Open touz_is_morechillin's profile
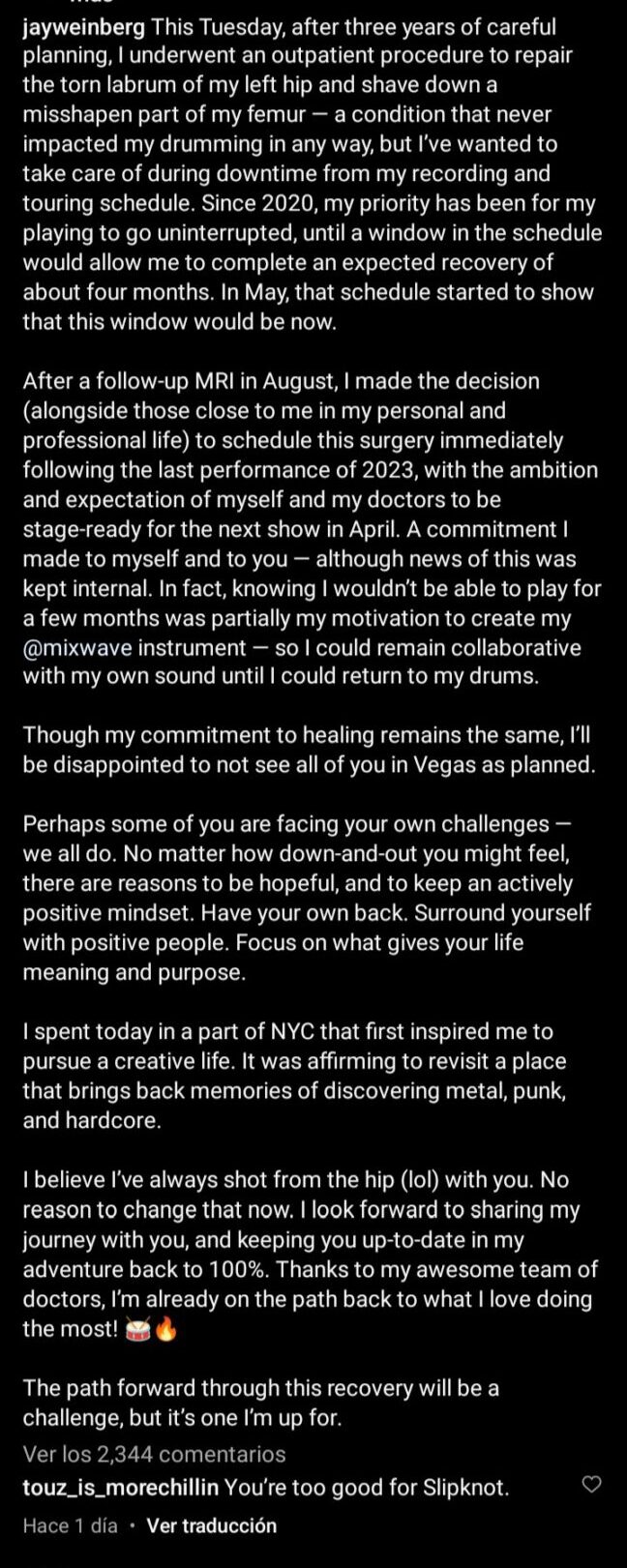This screenshot has height=1568, width=627. (120, 1486)
